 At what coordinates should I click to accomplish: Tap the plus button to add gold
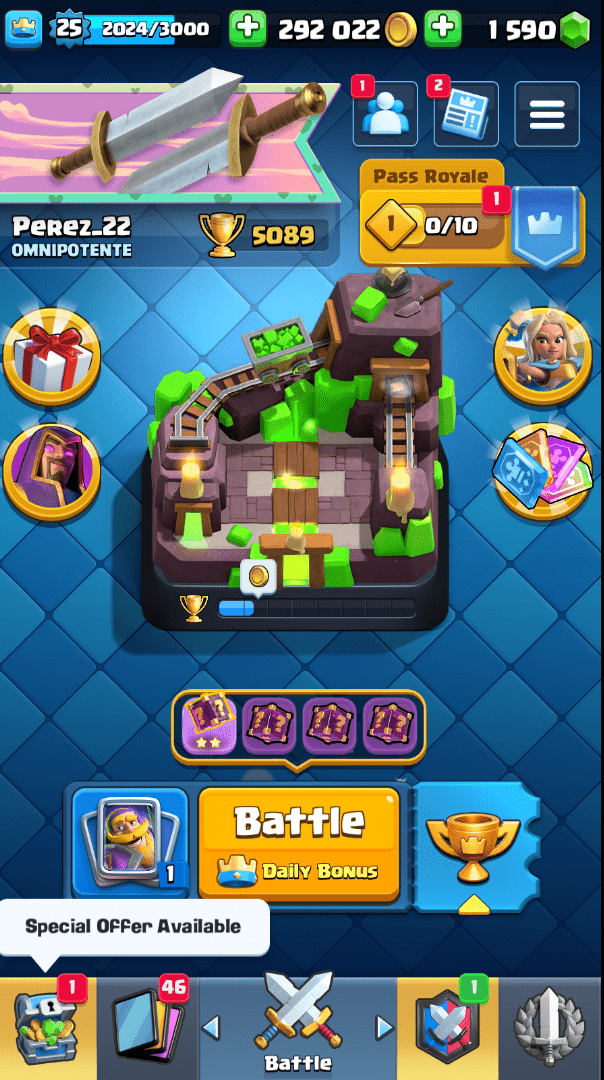click(248, 30)
